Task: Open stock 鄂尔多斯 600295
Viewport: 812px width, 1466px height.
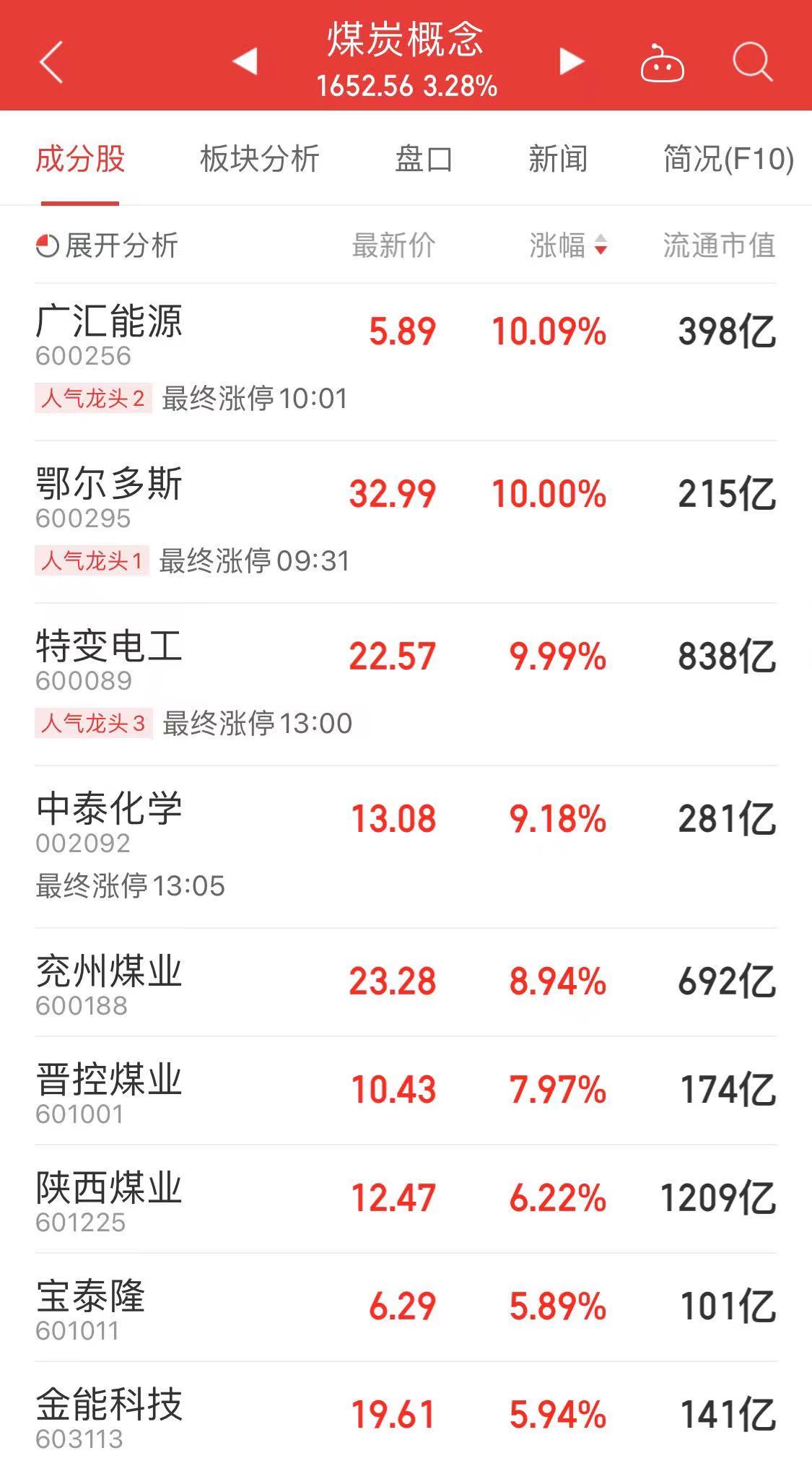Action: [406, 522]
